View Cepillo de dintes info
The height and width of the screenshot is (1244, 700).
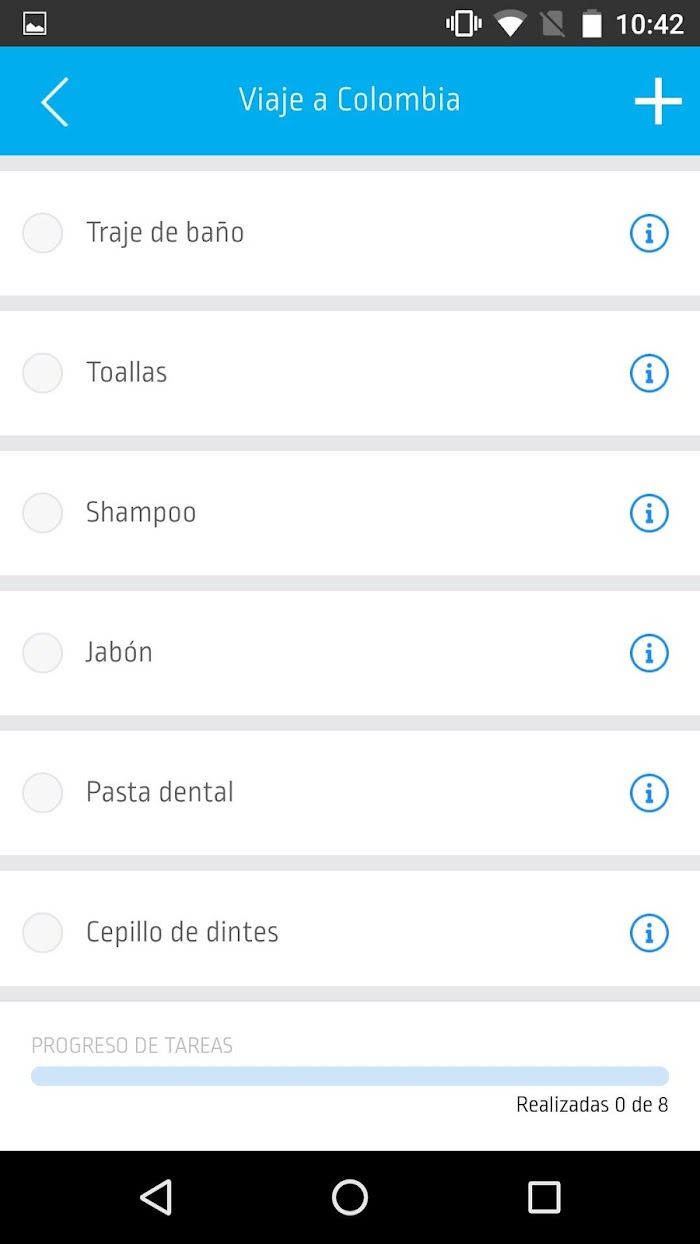pyautogui.click(x=649, y=933)
